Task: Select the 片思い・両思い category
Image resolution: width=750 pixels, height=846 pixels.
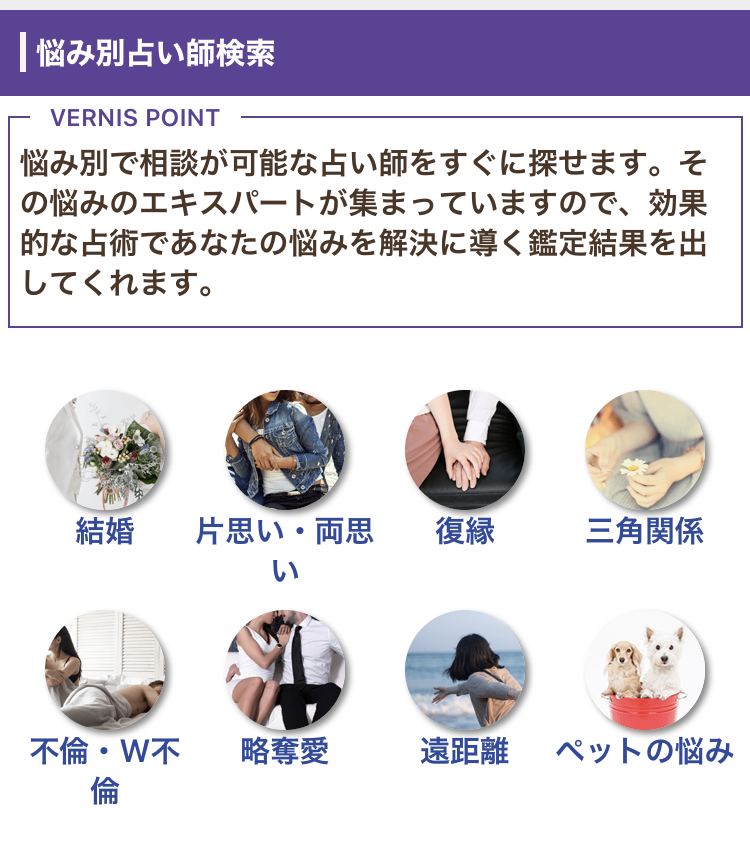Action: coord(285,450)
